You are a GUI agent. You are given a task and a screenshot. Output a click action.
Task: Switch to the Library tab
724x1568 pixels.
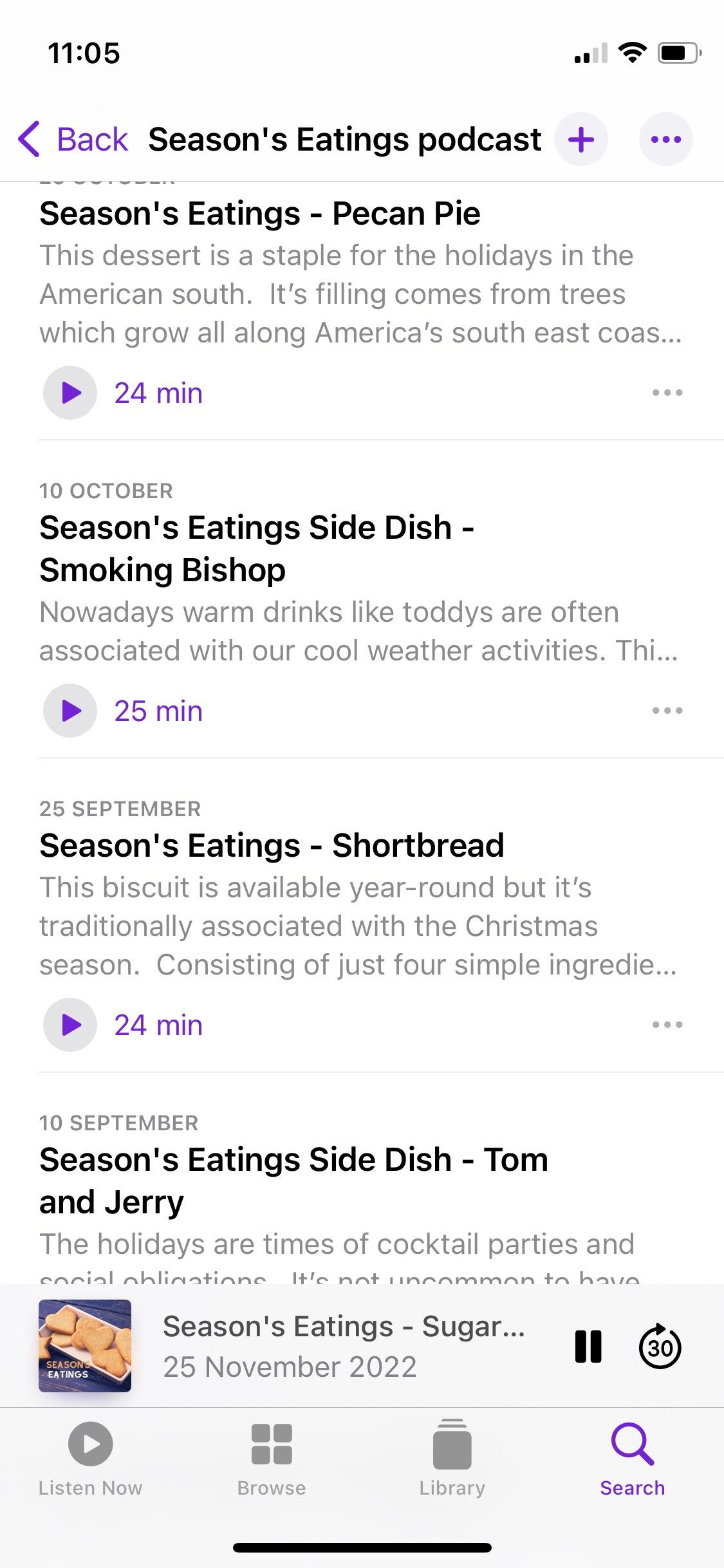(452, 1460)
